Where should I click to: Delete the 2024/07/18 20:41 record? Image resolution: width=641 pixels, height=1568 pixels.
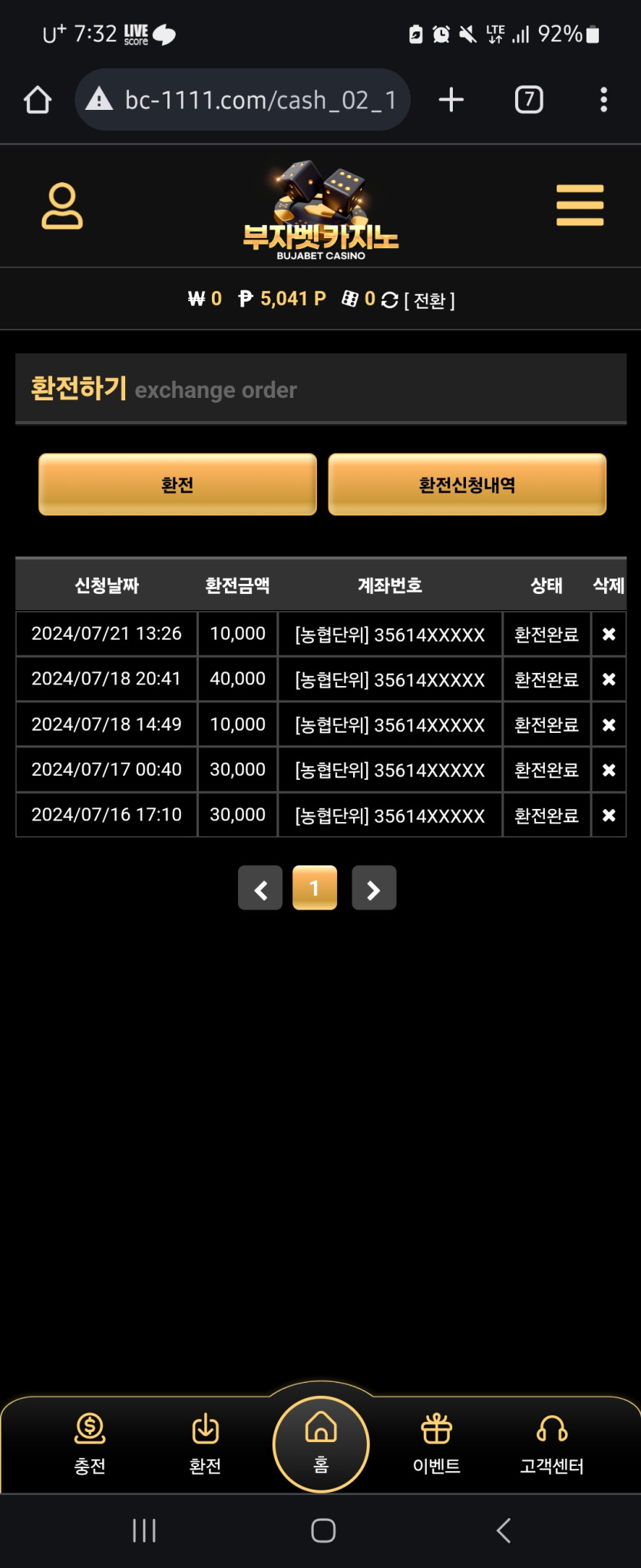click(x=609, y=679)
